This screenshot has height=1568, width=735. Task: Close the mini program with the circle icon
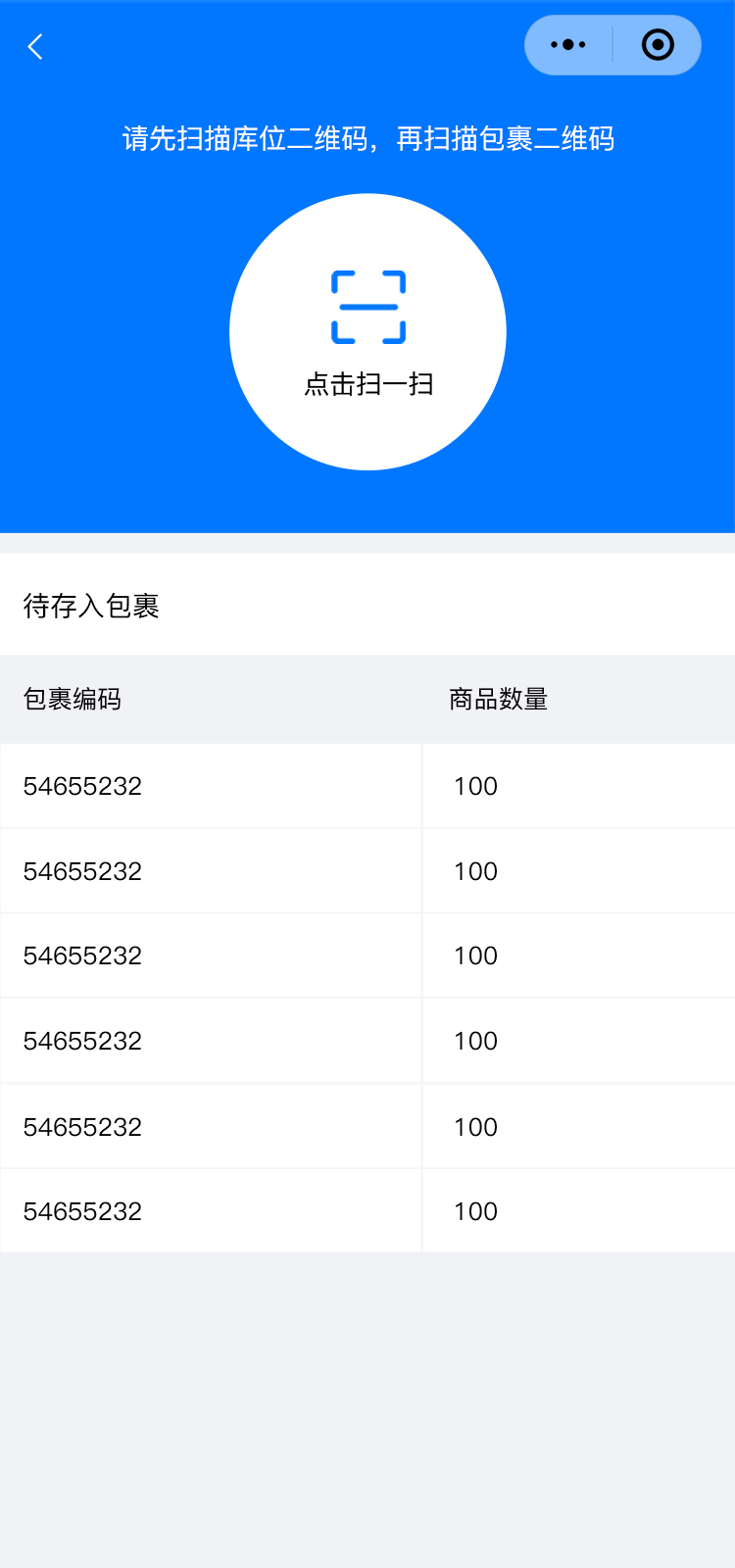pos(658,45)
